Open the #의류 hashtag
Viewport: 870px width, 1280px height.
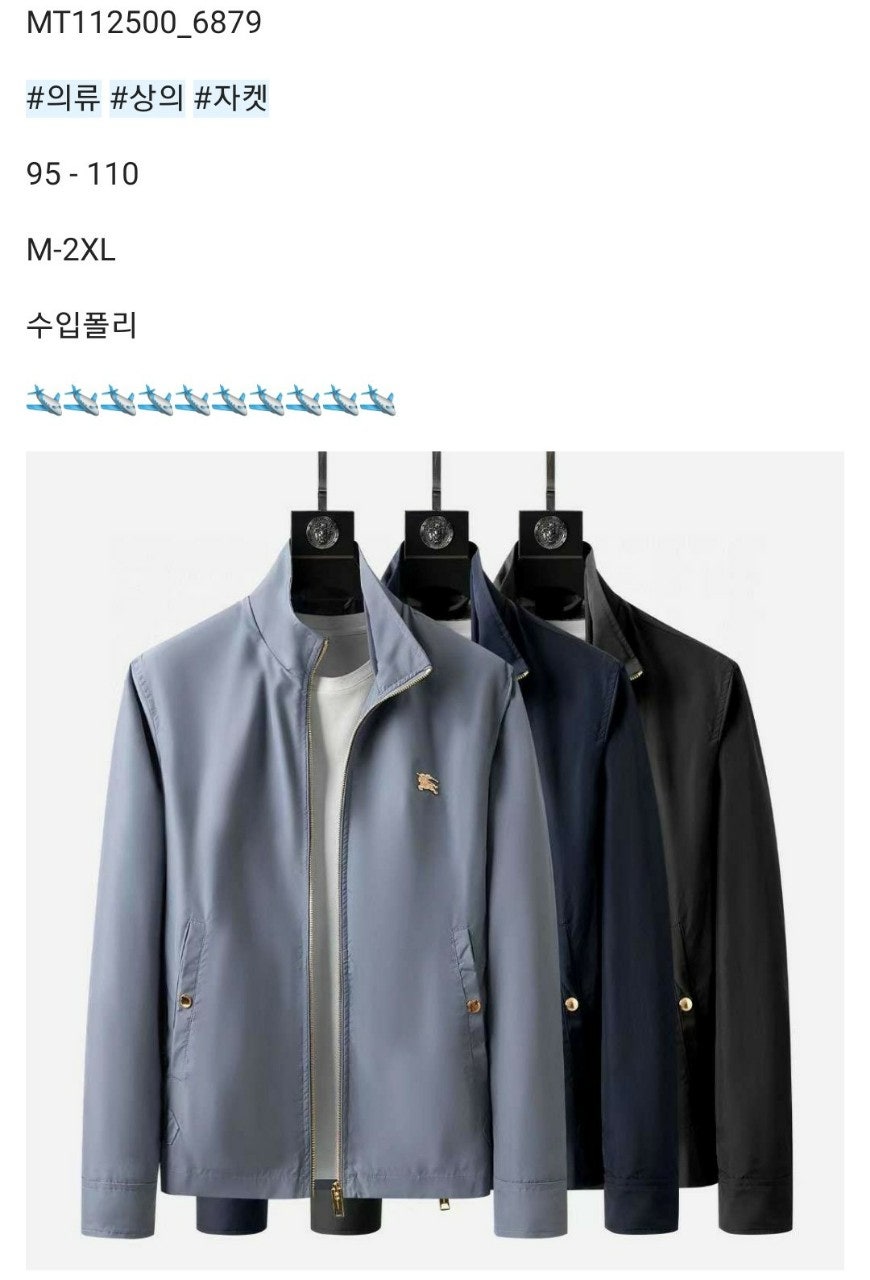63,99
